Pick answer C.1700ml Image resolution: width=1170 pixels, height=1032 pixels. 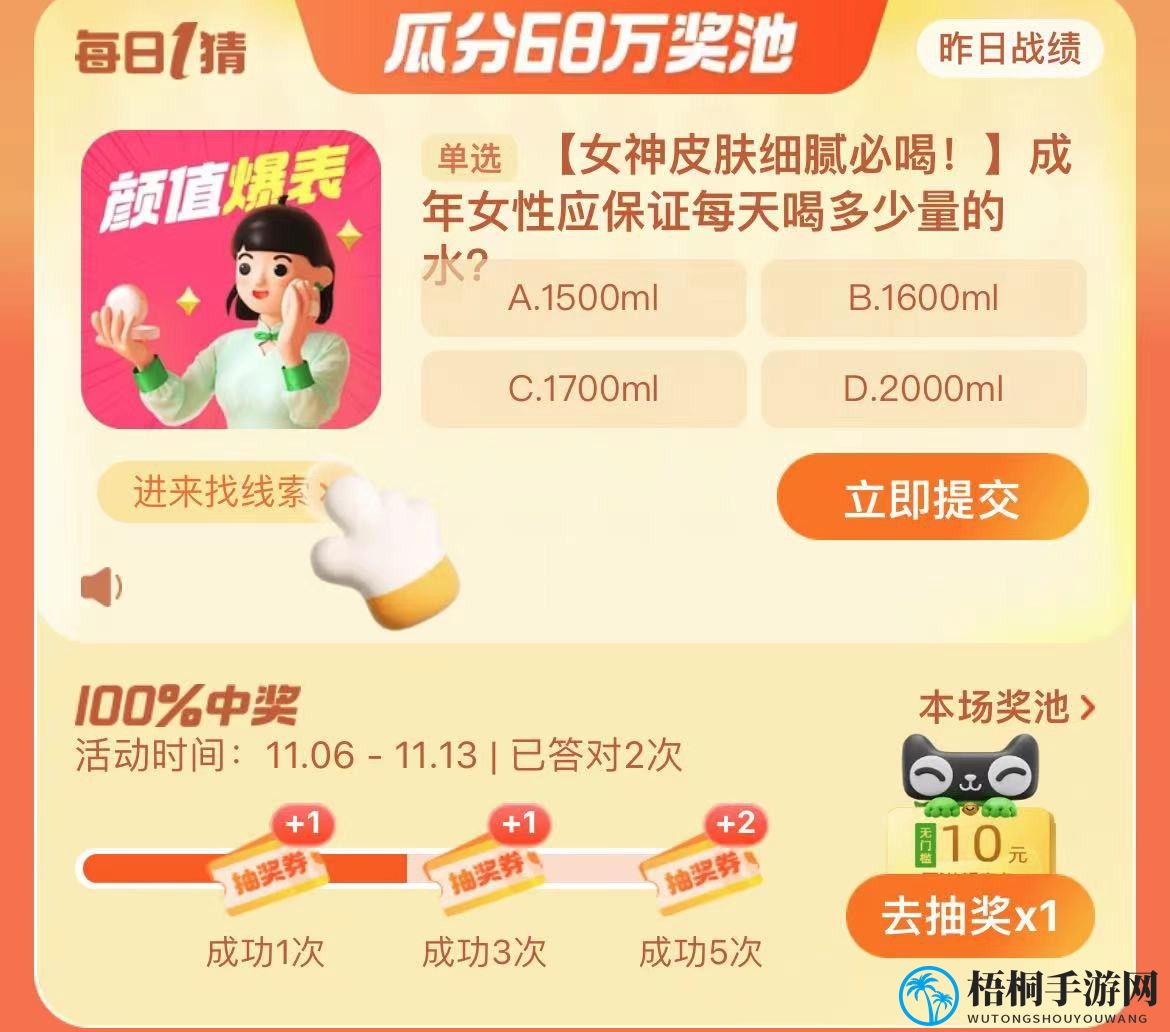pos(583,389)
